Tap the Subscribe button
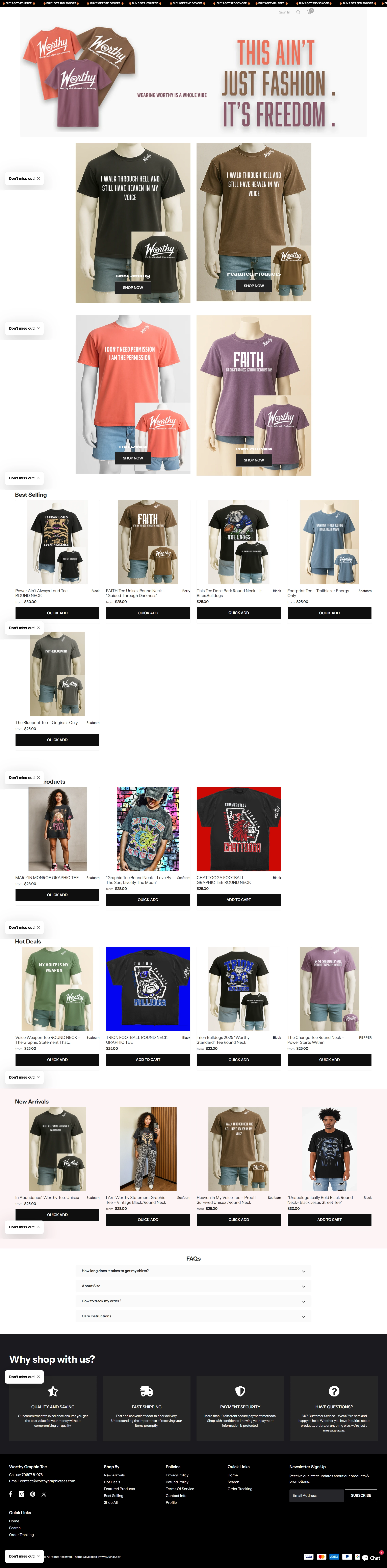Viewport: 387px width, 1568px height. click(x=361, y=1496)
